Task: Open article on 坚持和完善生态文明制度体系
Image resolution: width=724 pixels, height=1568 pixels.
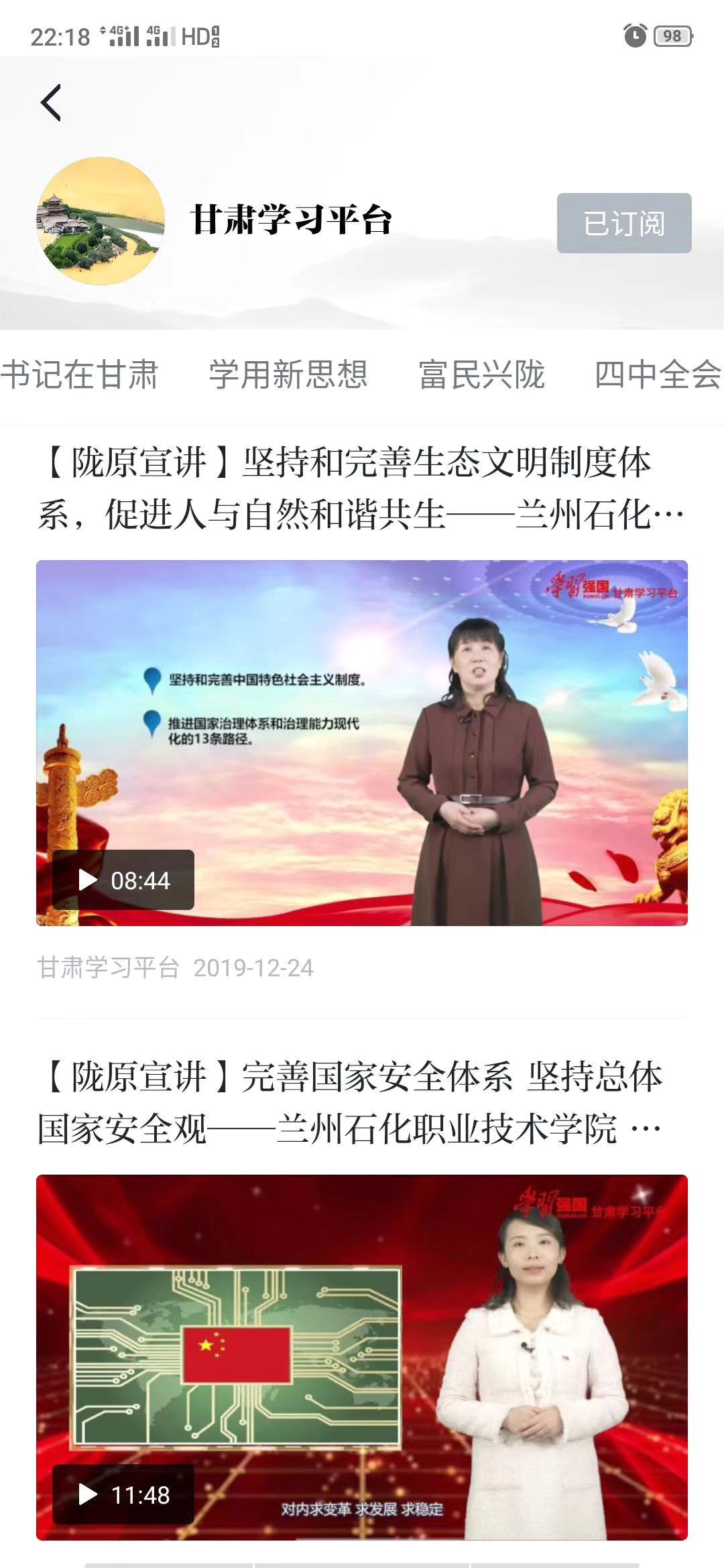Action: [361, 489]
